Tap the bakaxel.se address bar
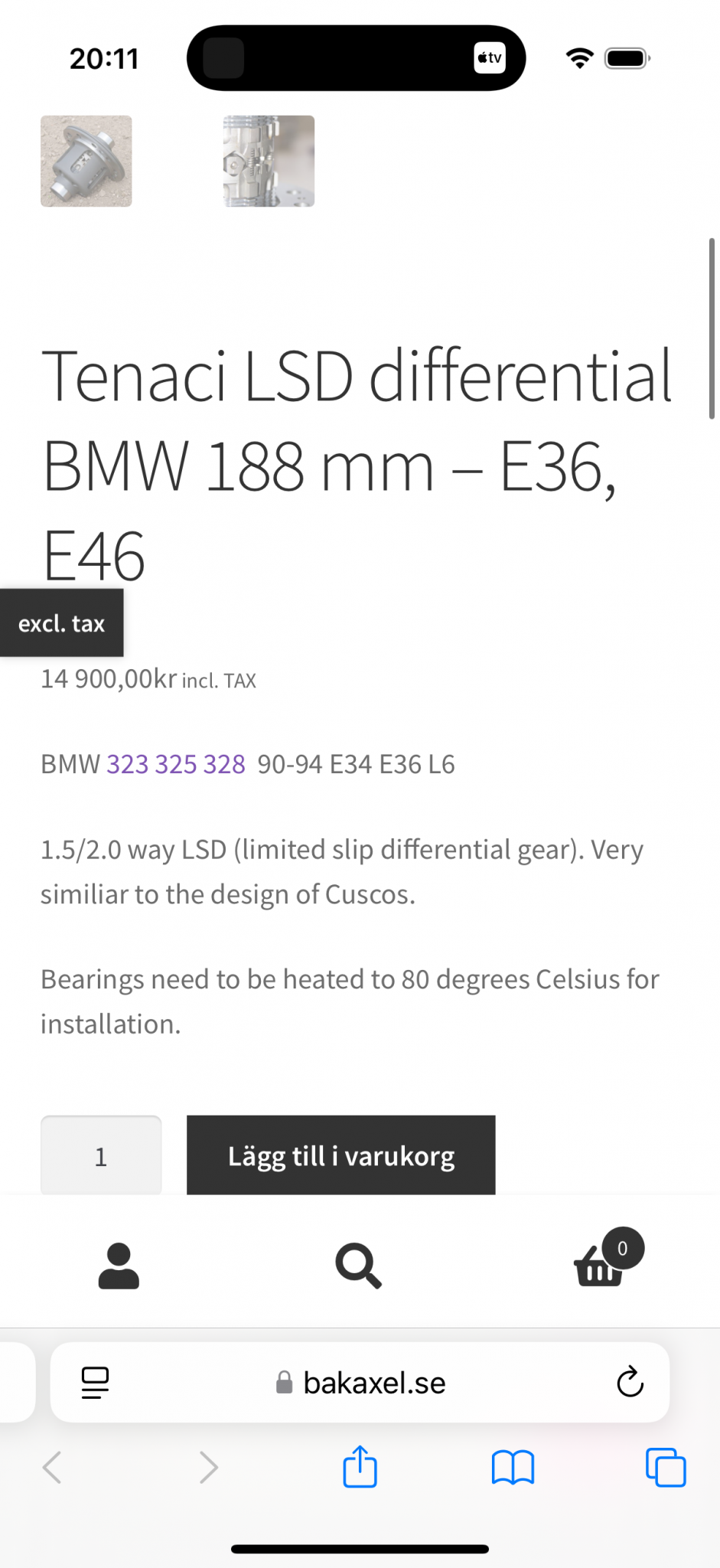 (x=360, y=1383)
